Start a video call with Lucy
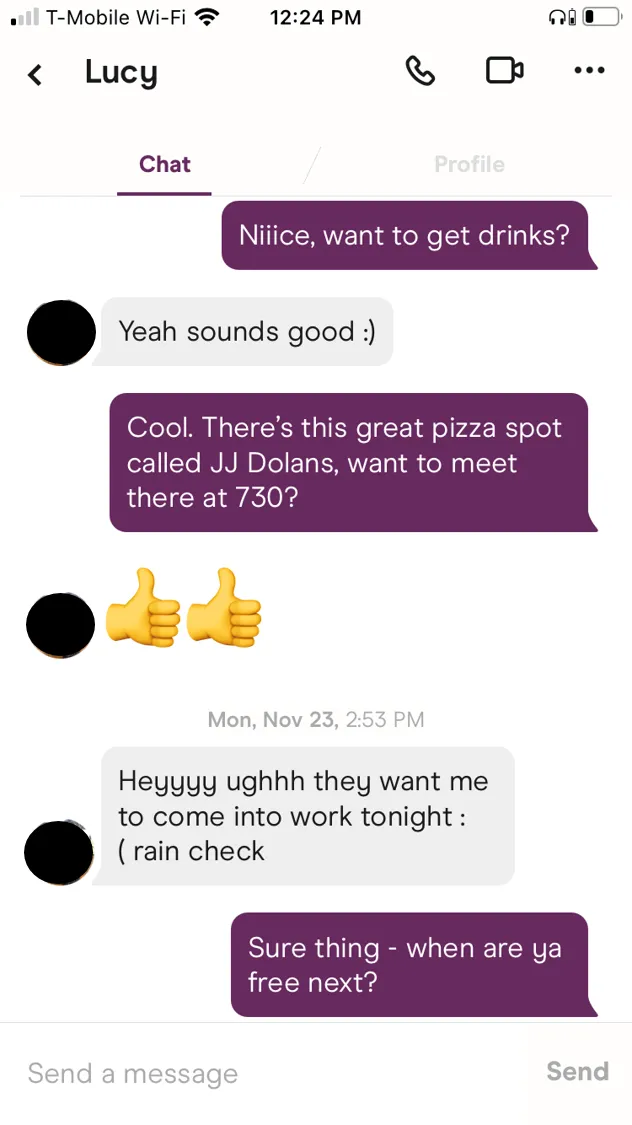 (x=504, y=71)
